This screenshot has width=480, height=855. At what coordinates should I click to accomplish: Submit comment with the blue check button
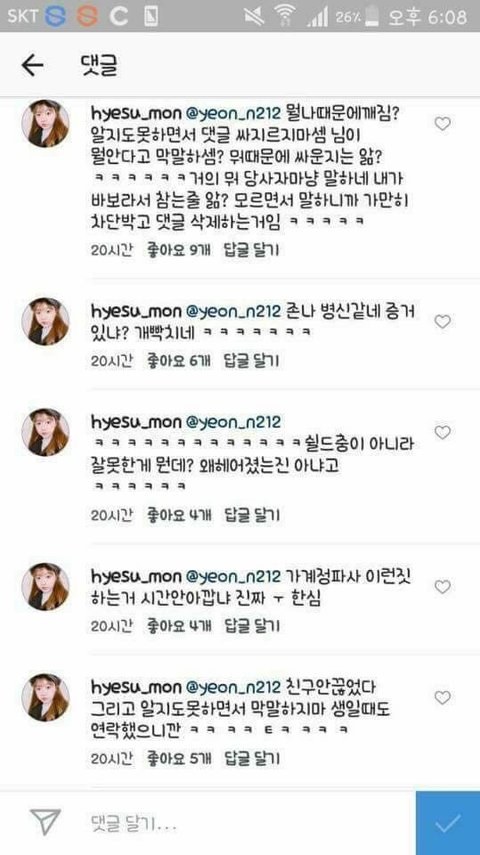click(448, 823)
